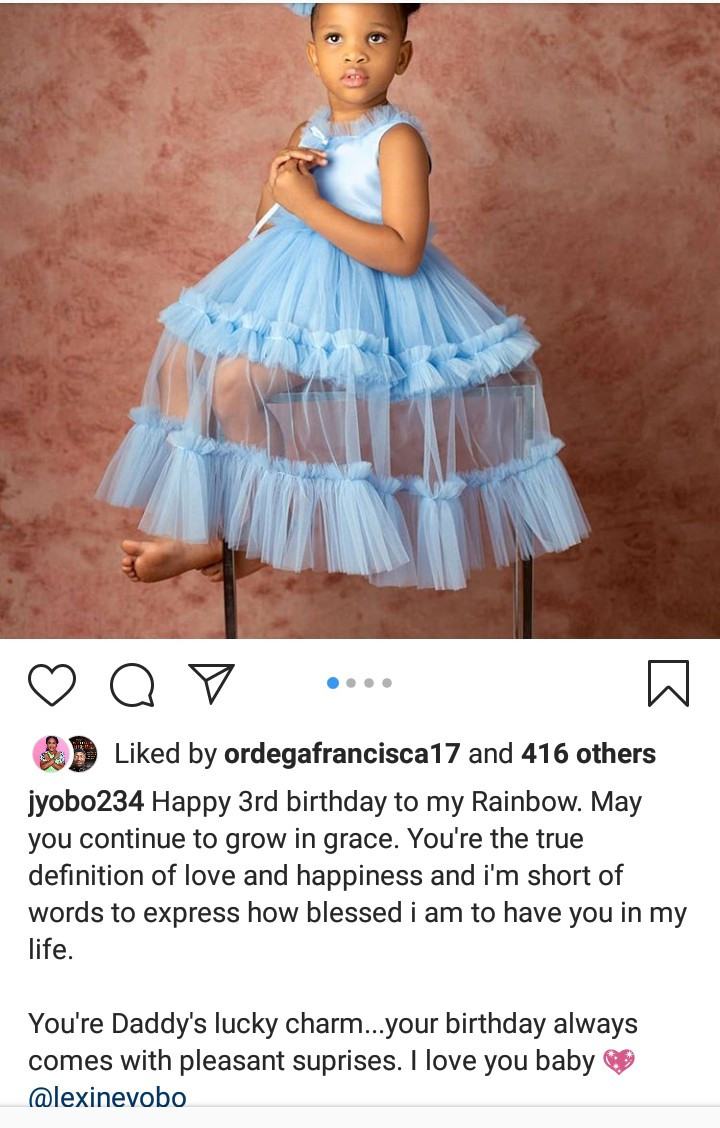Image resolution: width=720 pixels, height=1128 pixels.
Task: Like this birthday post with the heart
Action: coord(52,685)
